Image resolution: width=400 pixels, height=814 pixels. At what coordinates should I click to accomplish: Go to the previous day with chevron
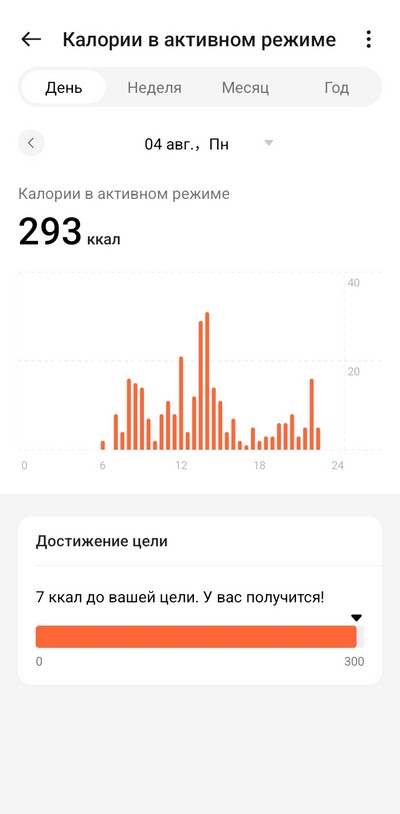(x=31, y=143)
